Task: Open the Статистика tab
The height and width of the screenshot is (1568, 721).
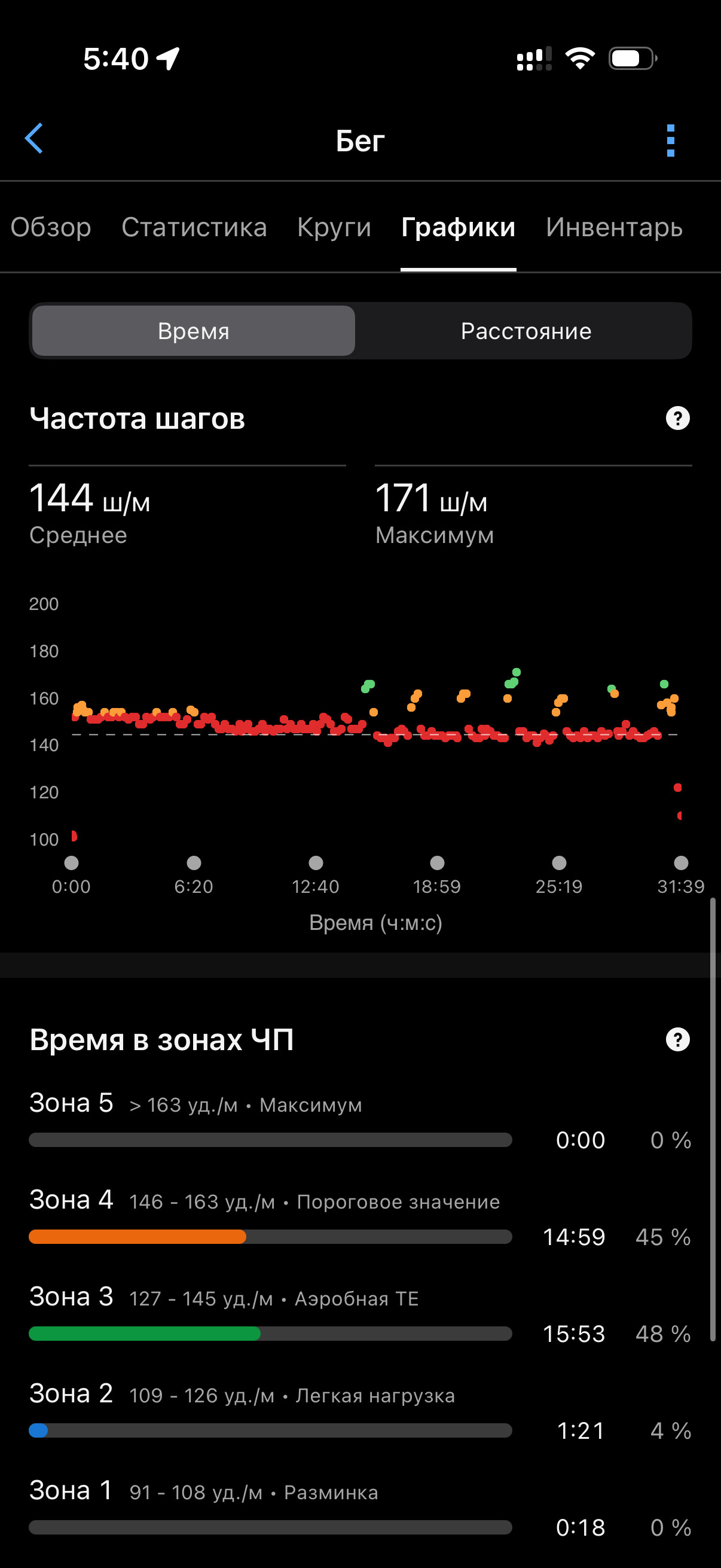Action: click(x=194, y=227)
